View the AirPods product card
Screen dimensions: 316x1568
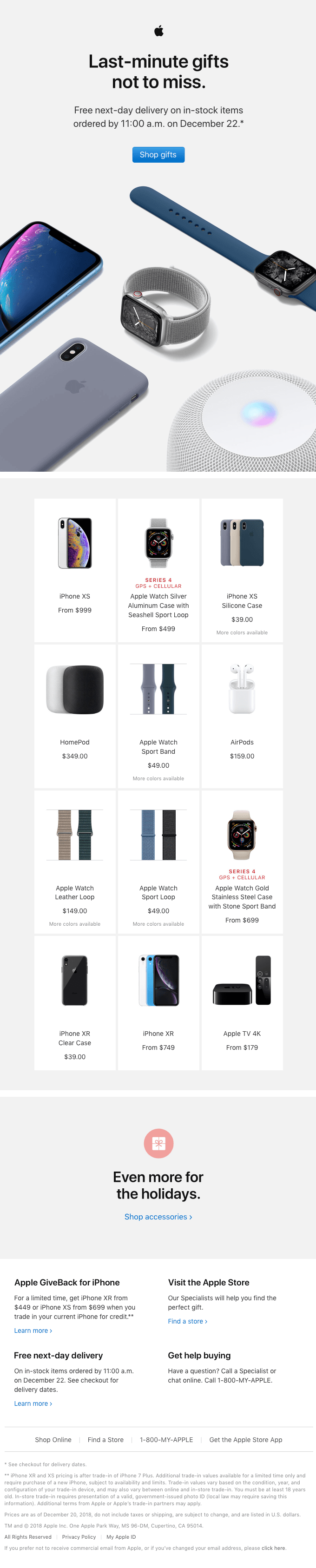(x=242, y=715)
